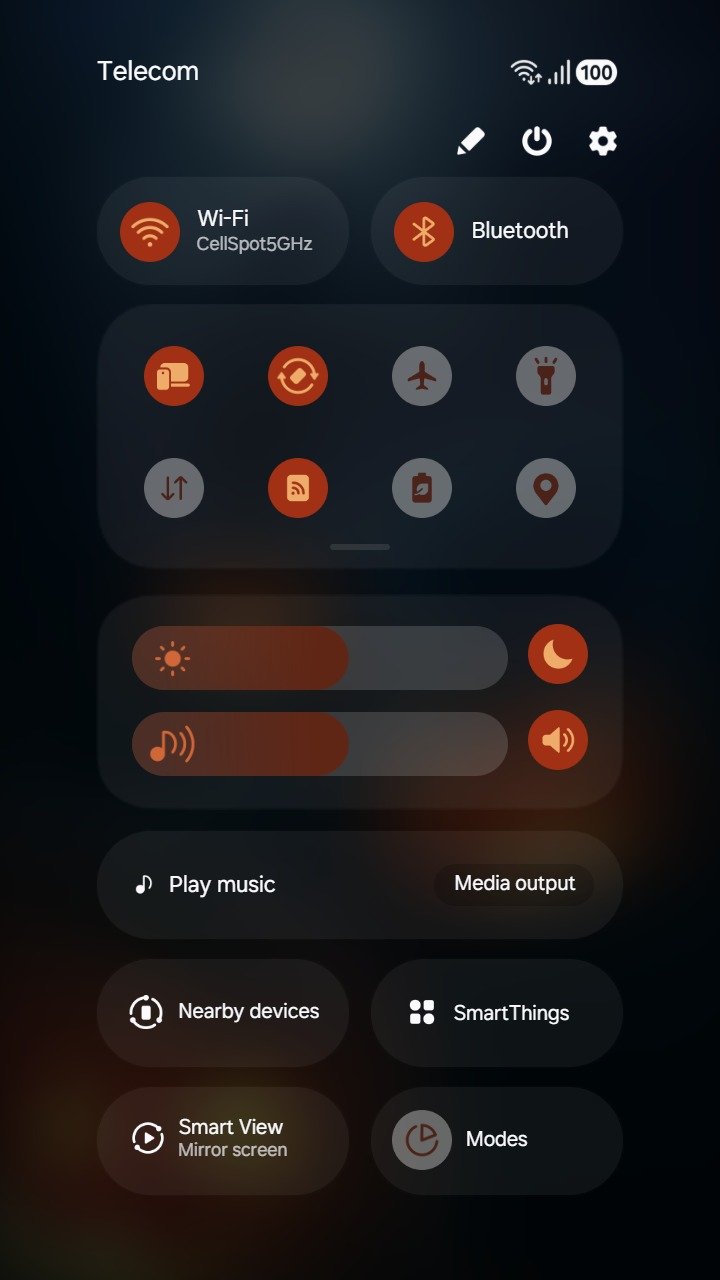The width and height of the screenshot is (720, 1280).
Task: Mute sound with the speaker icon
Action: [558, 741]
